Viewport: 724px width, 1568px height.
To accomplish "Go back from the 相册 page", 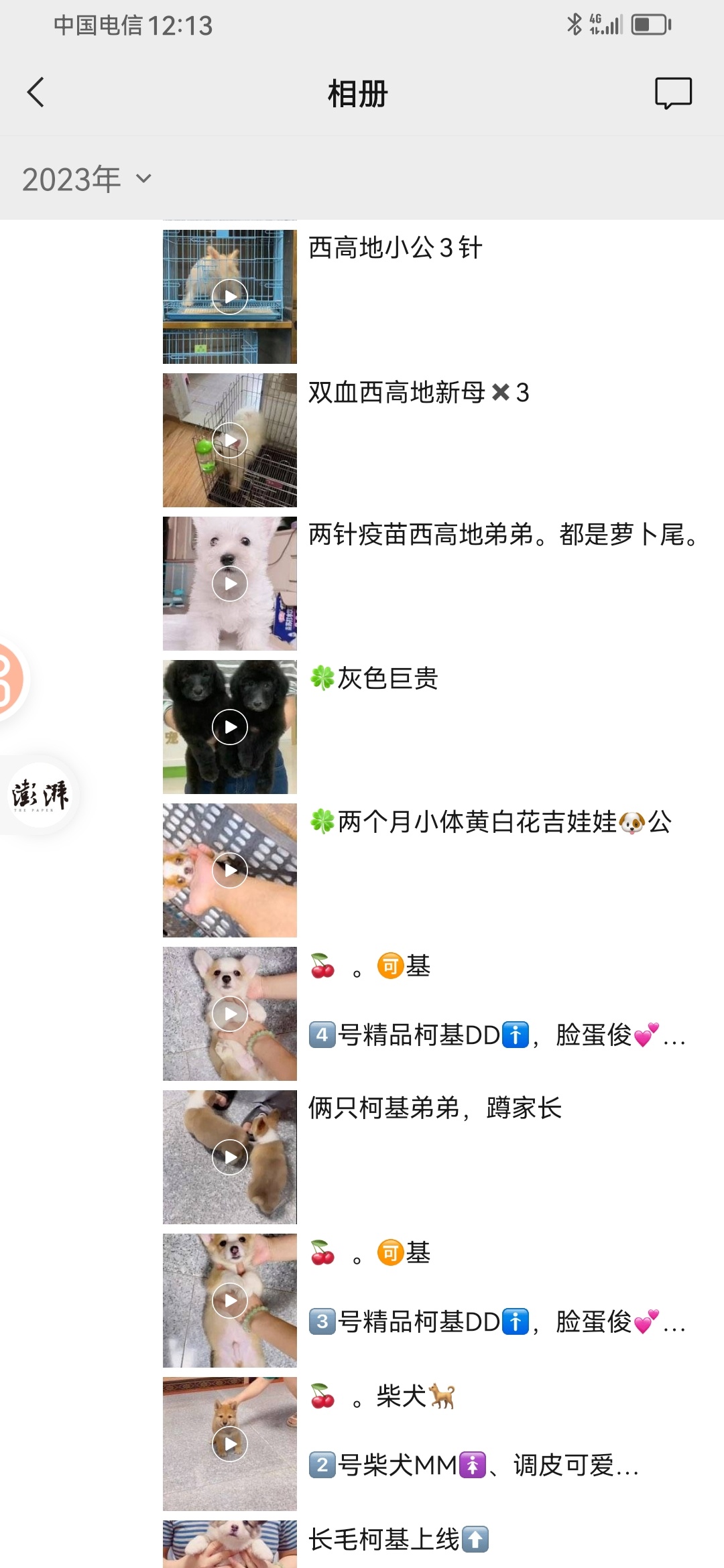I will point(36,92).
